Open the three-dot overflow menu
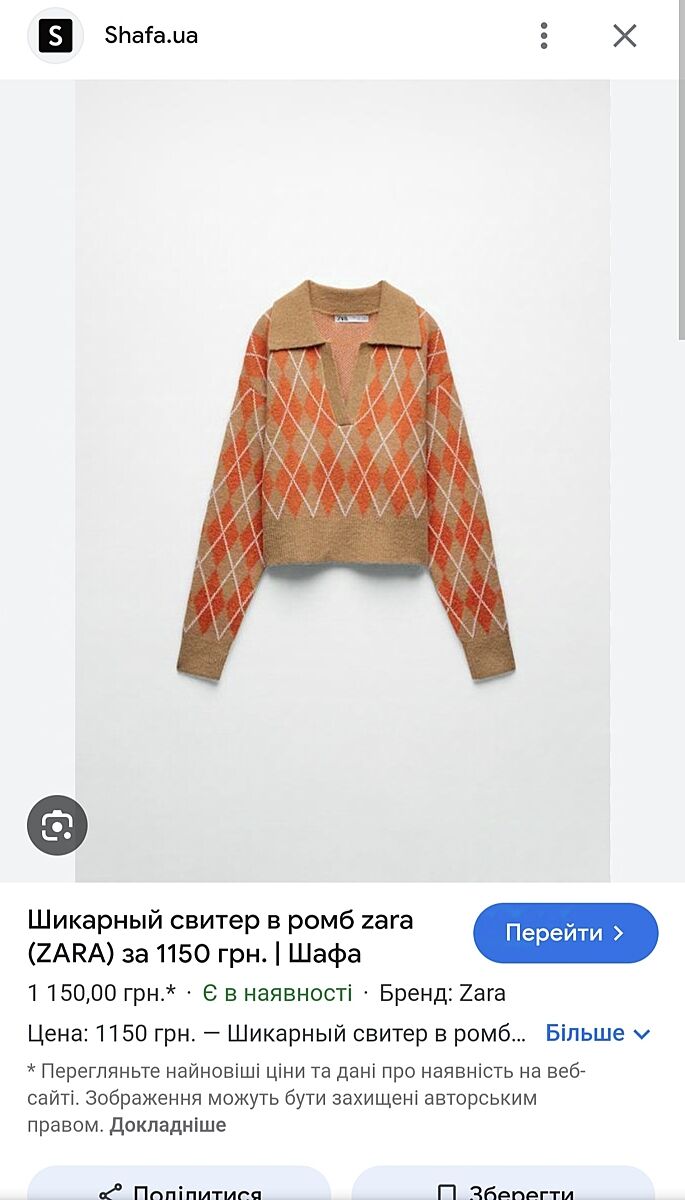This screenshot has width=685, height=1200. [544, 36]
